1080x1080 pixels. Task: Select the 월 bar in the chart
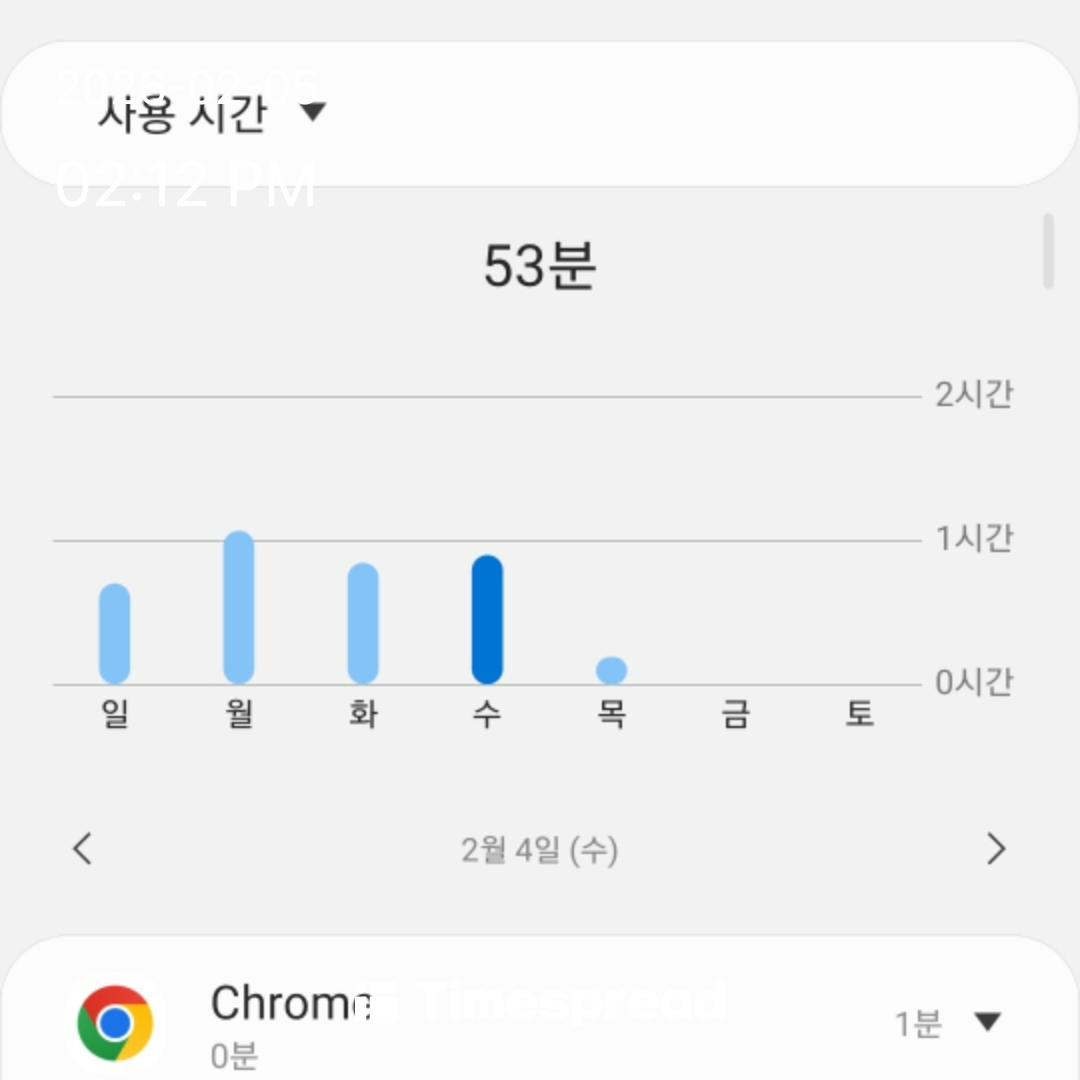239,607
